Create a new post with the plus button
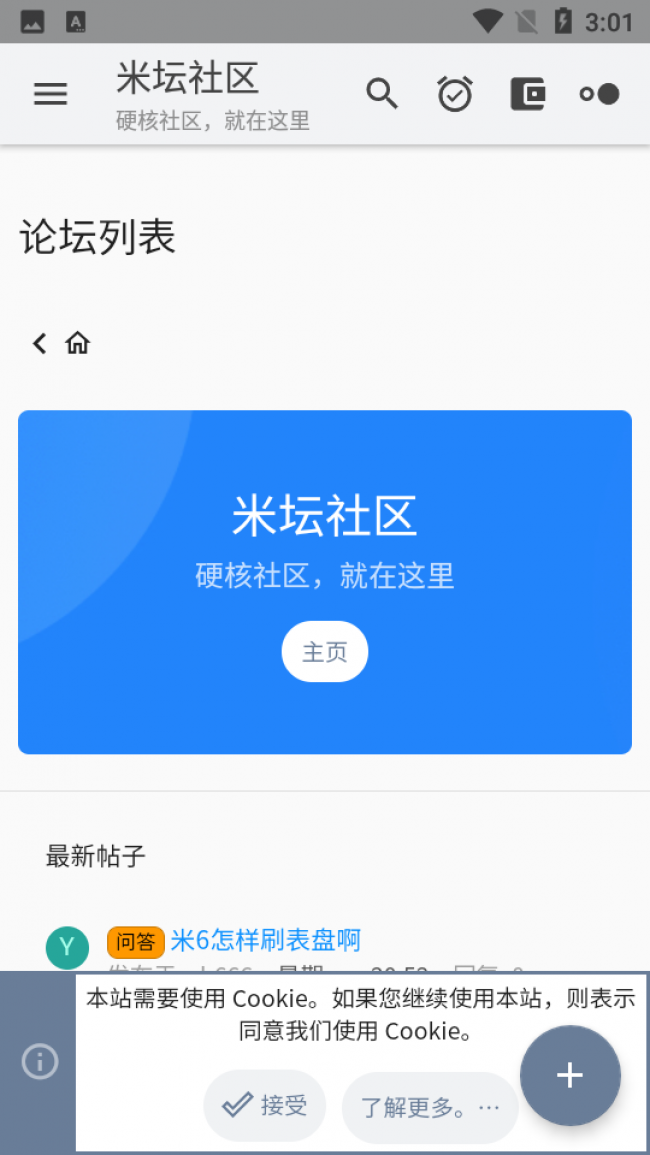The height and width of the screenshot is (1155, 650). pyautogui.click(x=570, y=1075)
